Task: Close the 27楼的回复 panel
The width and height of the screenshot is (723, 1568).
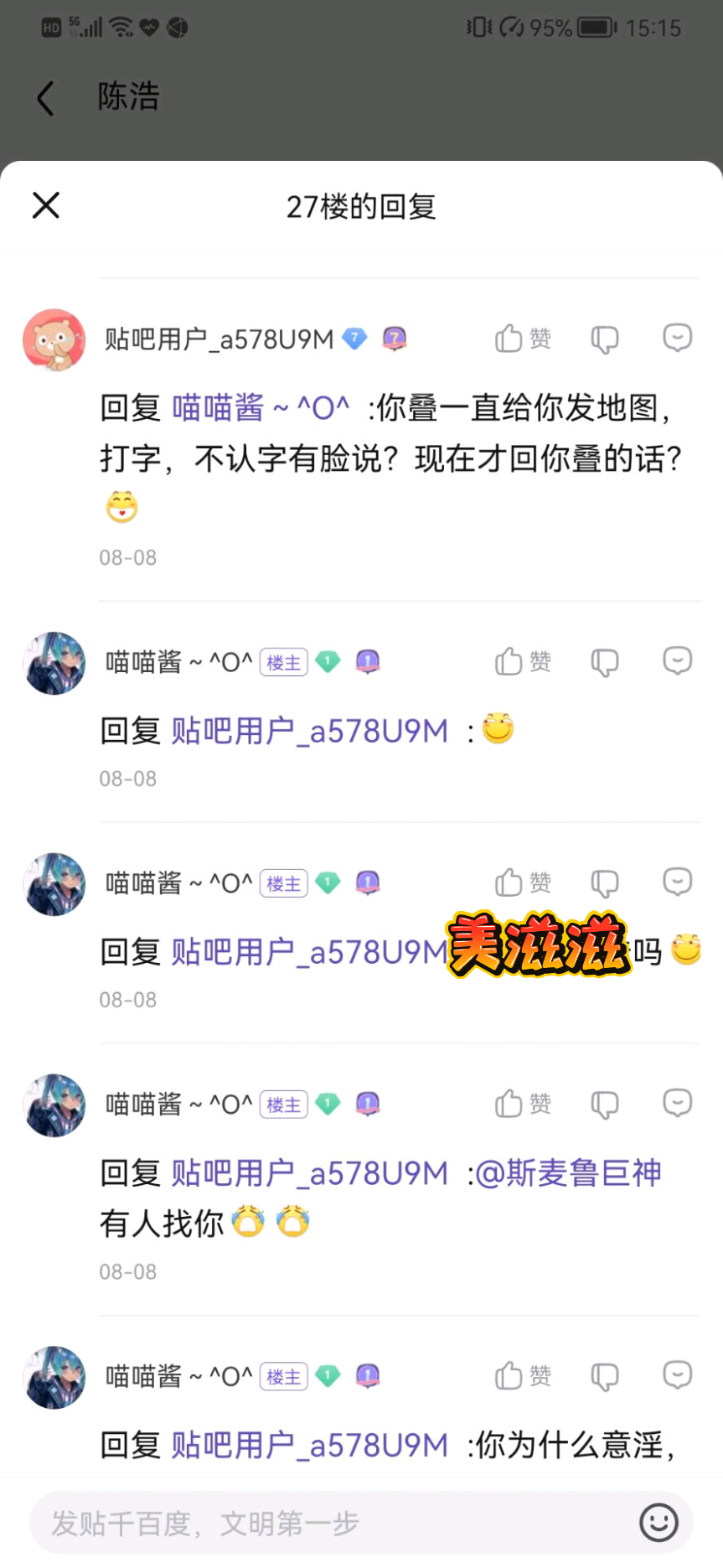Action: coord(46,204)
